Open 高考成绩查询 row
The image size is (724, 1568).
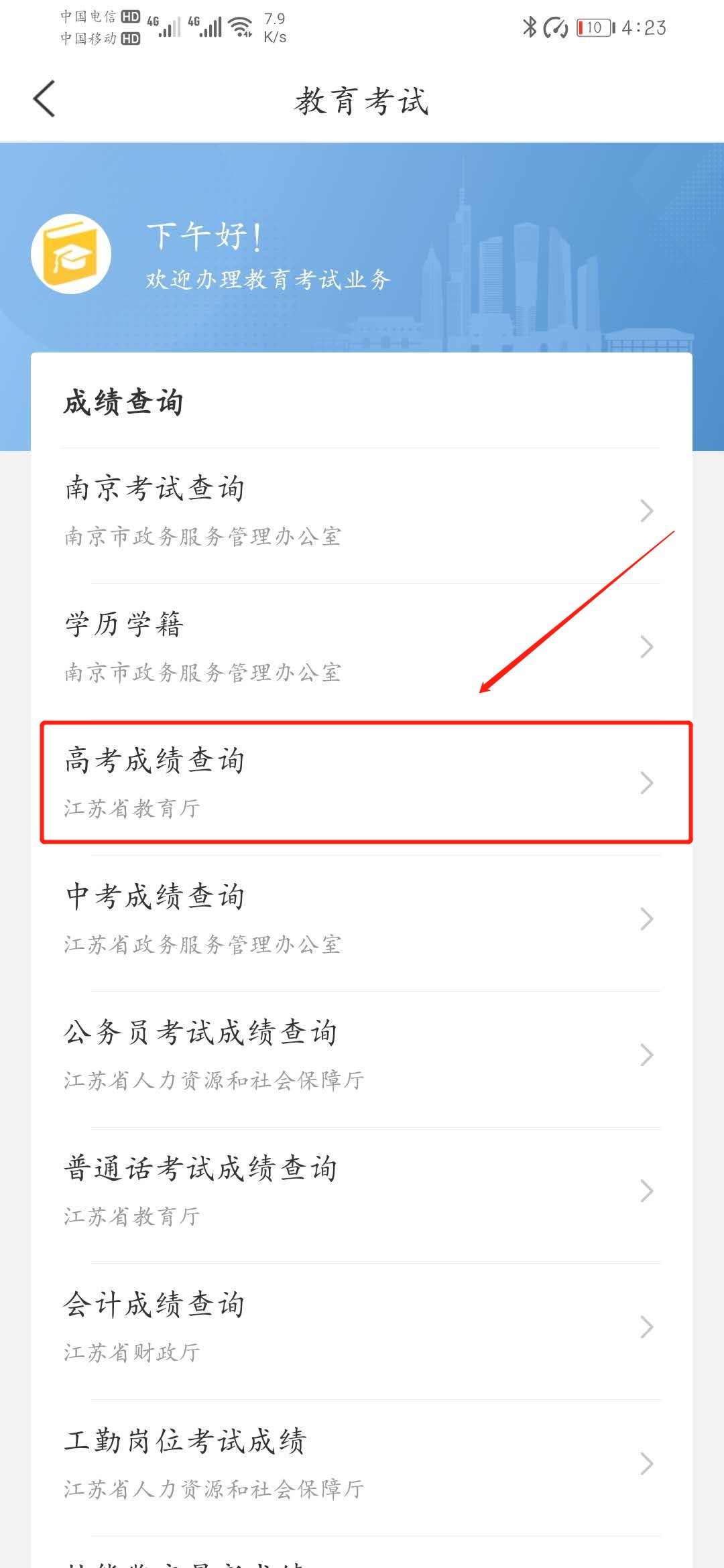362,783
